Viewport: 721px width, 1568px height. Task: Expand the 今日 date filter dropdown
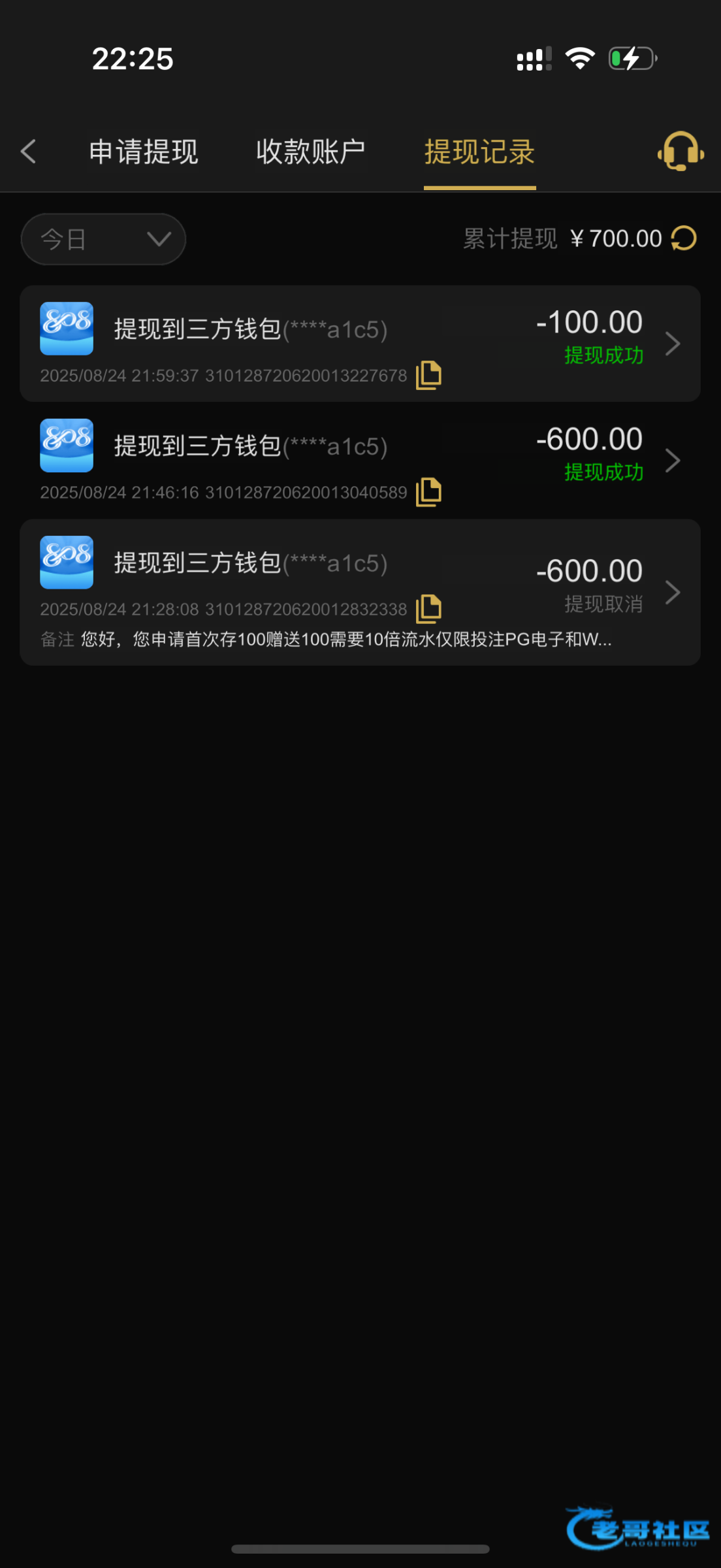click(103, 239)
